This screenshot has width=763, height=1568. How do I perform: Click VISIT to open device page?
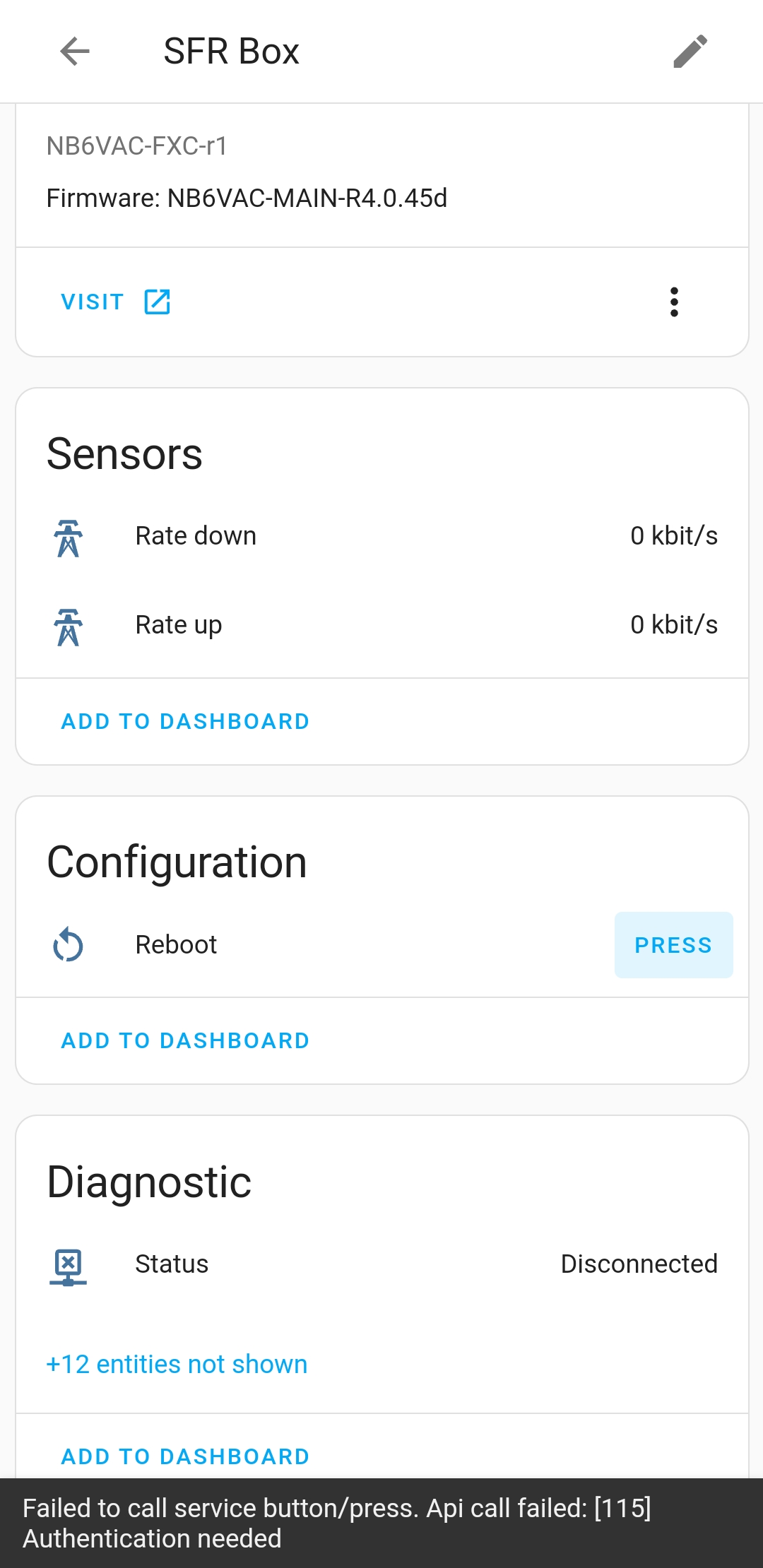pos(92,302)
